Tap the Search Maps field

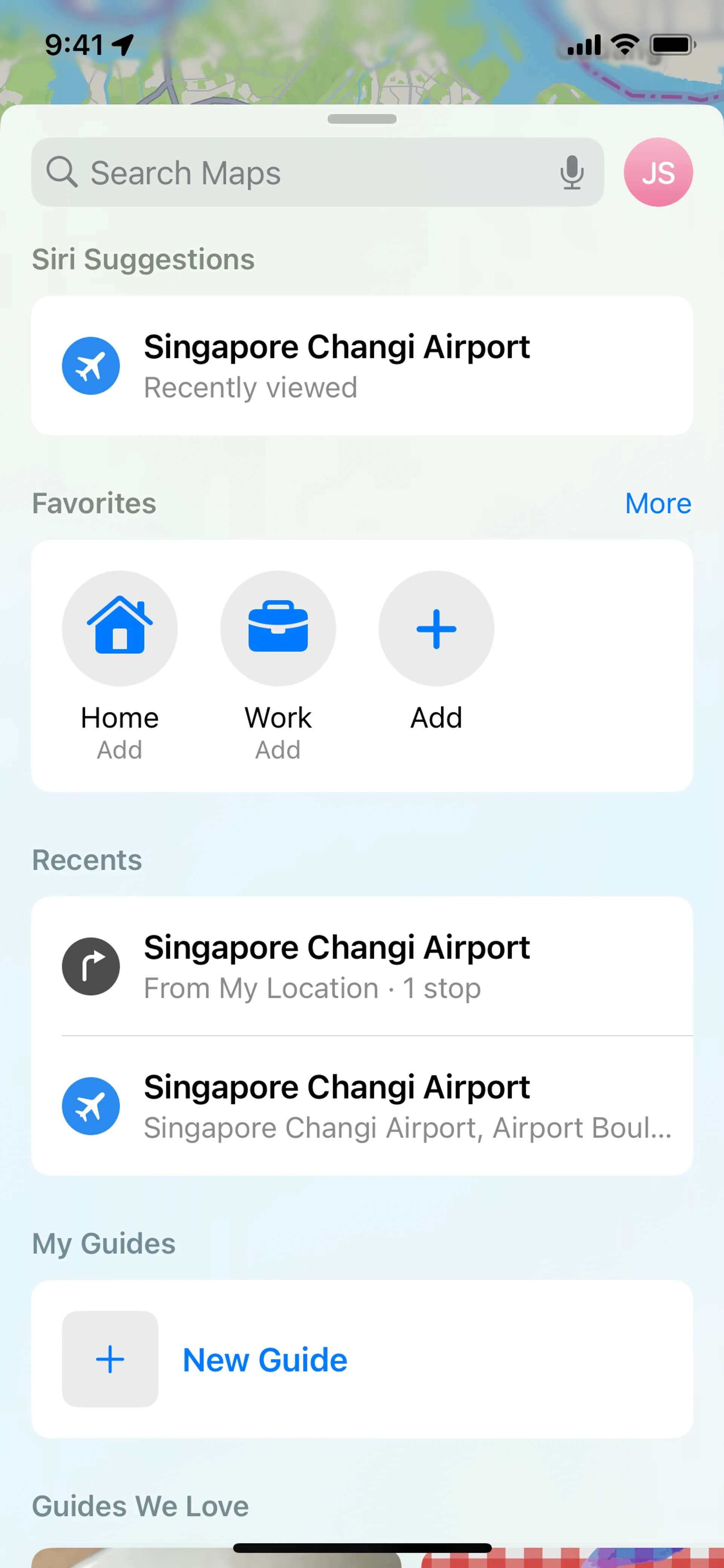[292, 172]
